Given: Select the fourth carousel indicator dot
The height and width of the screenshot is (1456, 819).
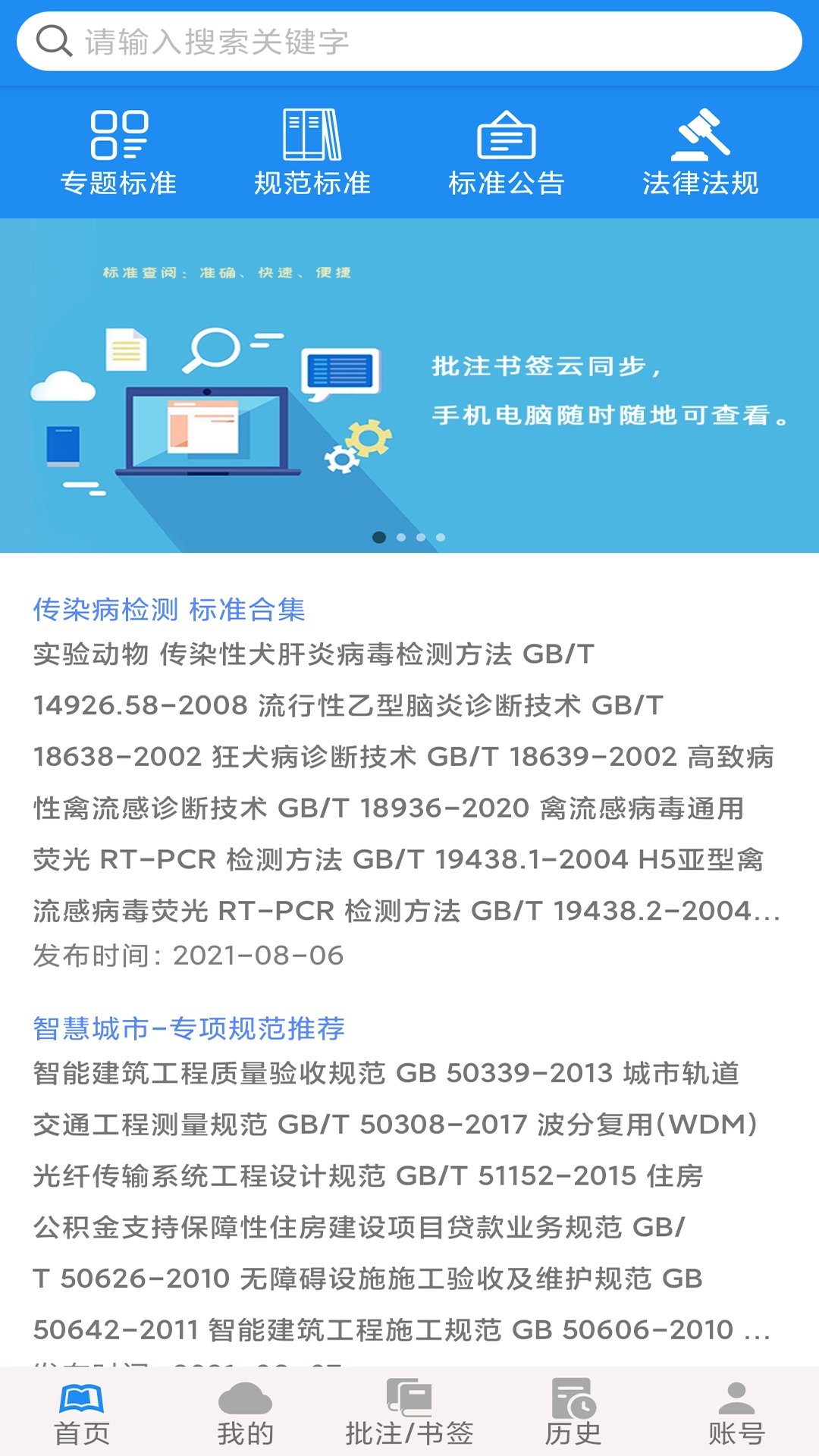Looking at the screenshot, I should tap(440, 537).
